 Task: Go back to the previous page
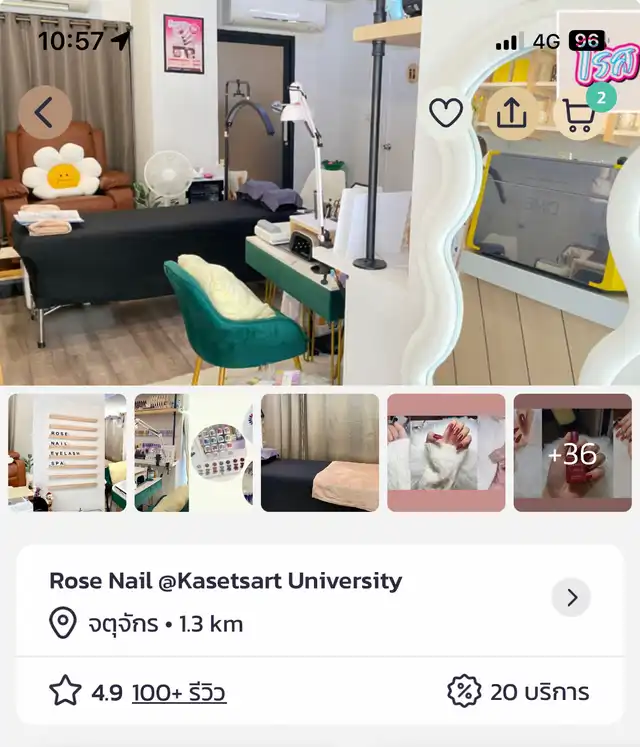45,113
